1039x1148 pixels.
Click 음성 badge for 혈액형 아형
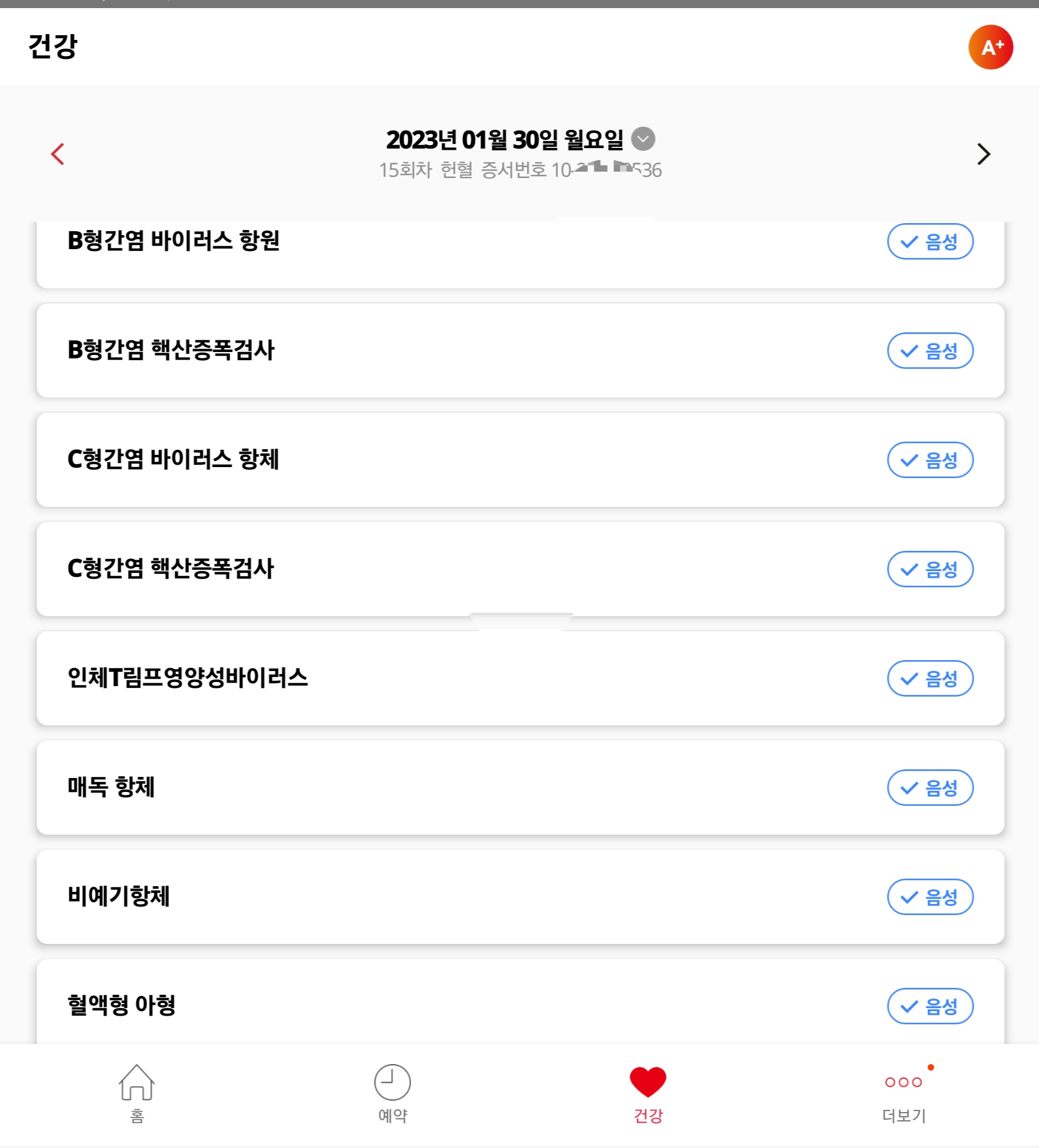pyautogui.click(x=930, y=1006)
